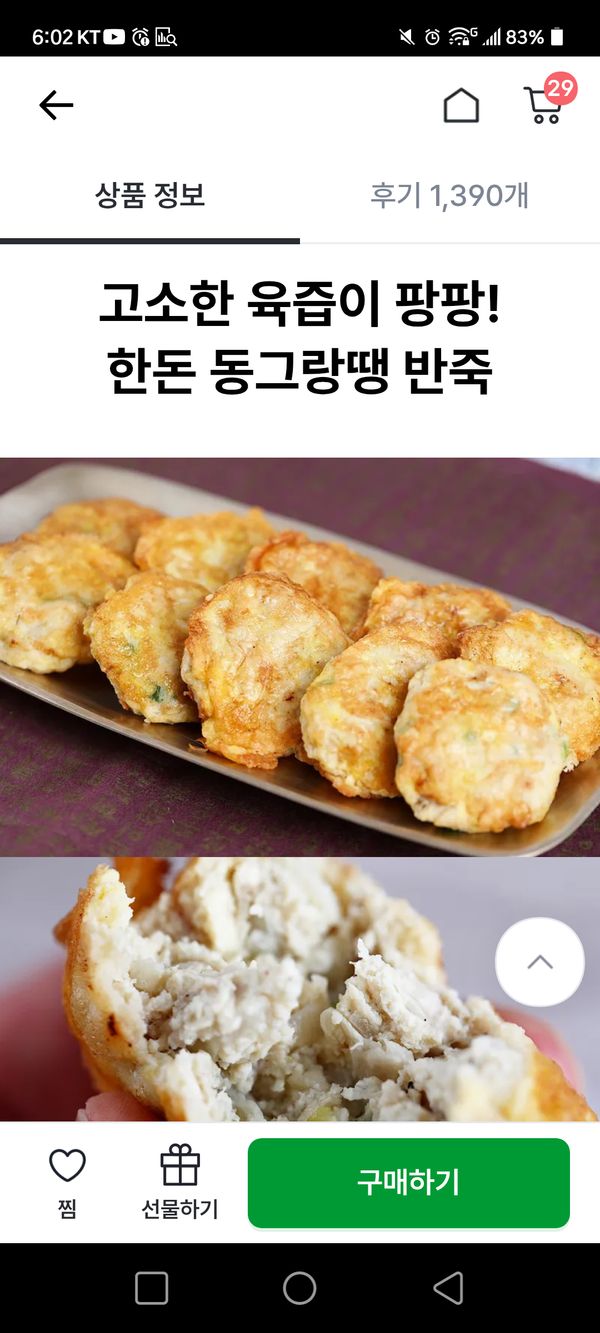
Task: Go back using the top arrow
Action: [56, 105]
